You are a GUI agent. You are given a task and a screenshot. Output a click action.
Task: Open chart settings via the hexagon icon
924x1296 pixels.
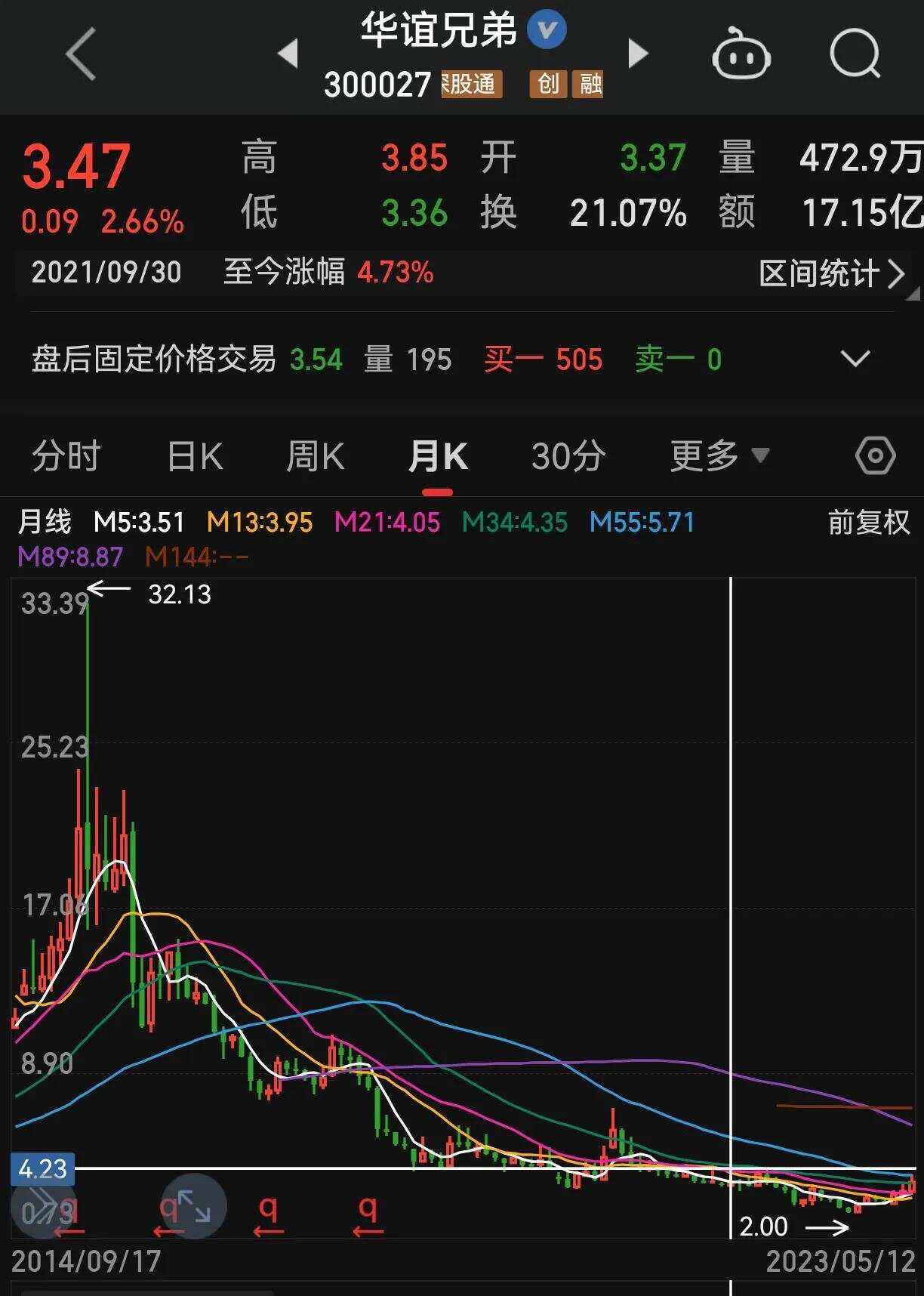(x=874, y=456)
